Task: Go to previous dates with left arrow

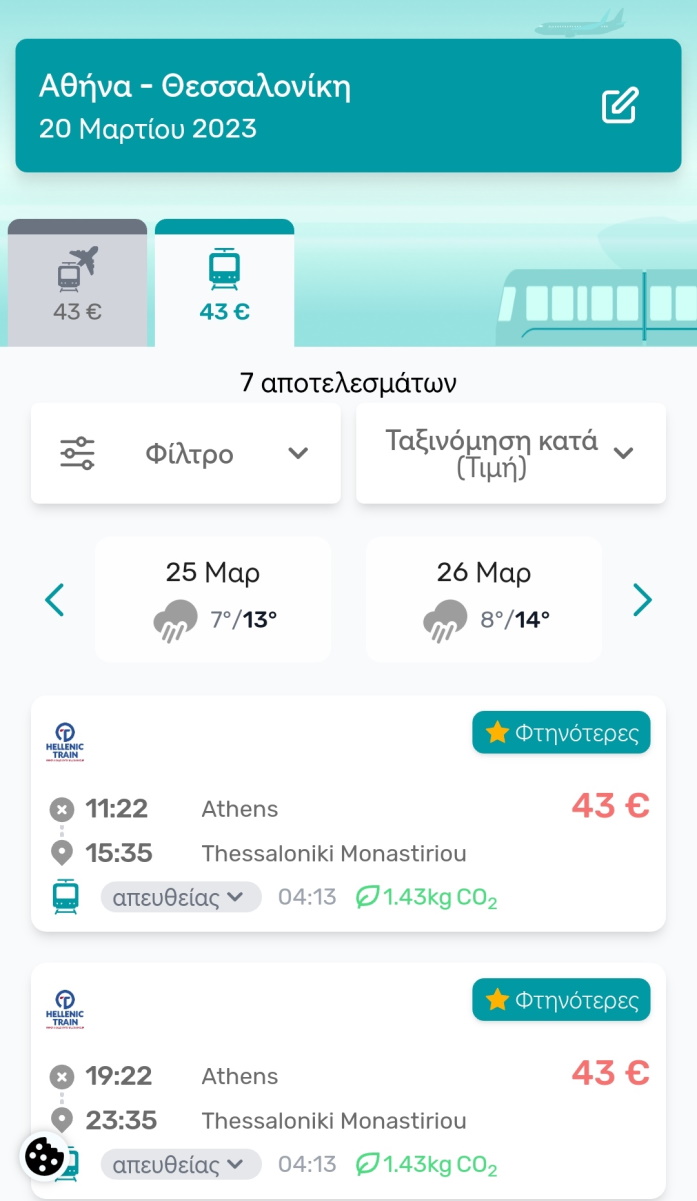Action: [55, 600]
